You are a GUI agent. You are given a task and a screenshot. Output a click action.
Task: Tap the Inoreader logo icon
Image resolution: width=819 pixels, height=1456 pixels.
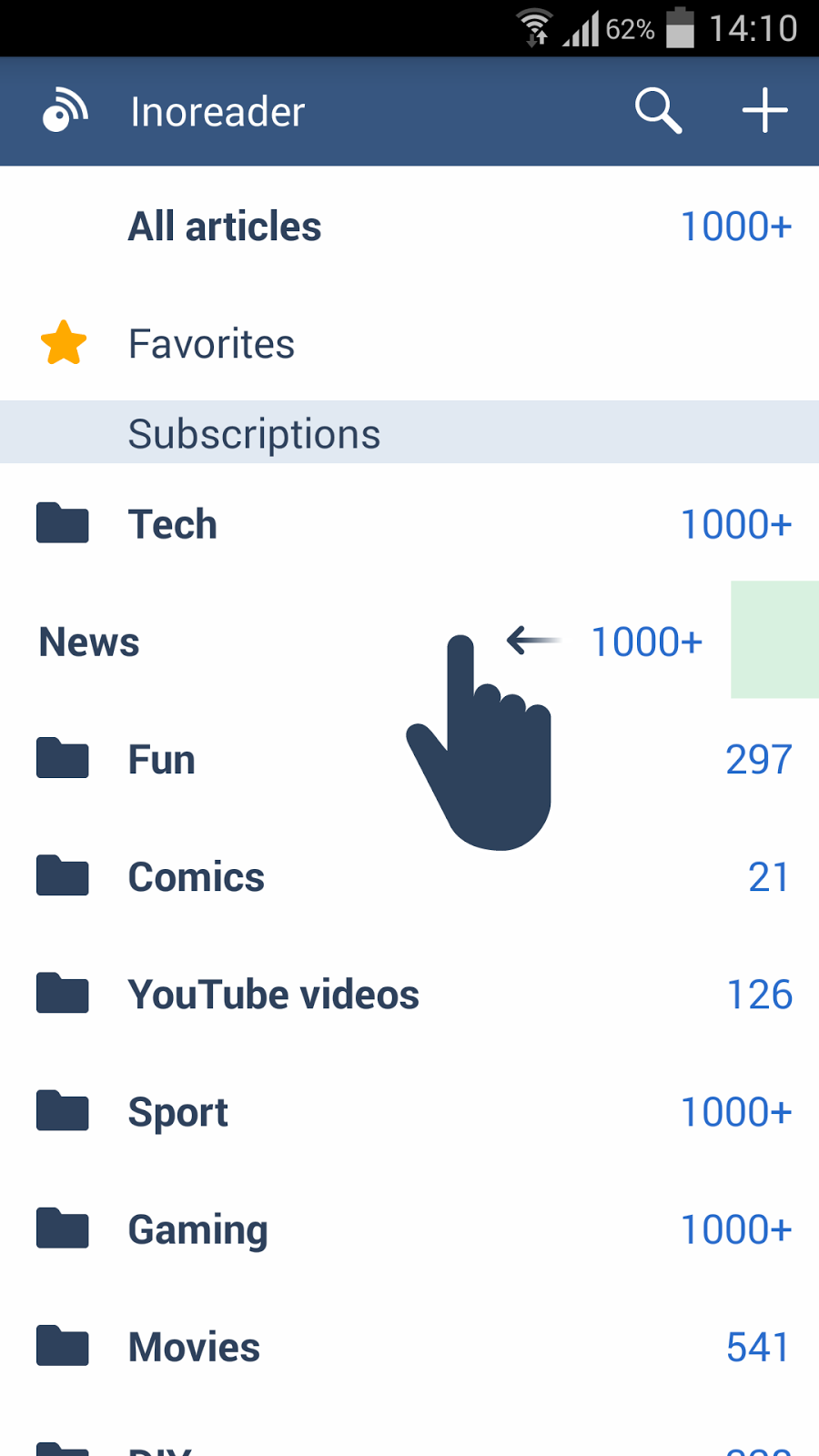click(65, 111)
